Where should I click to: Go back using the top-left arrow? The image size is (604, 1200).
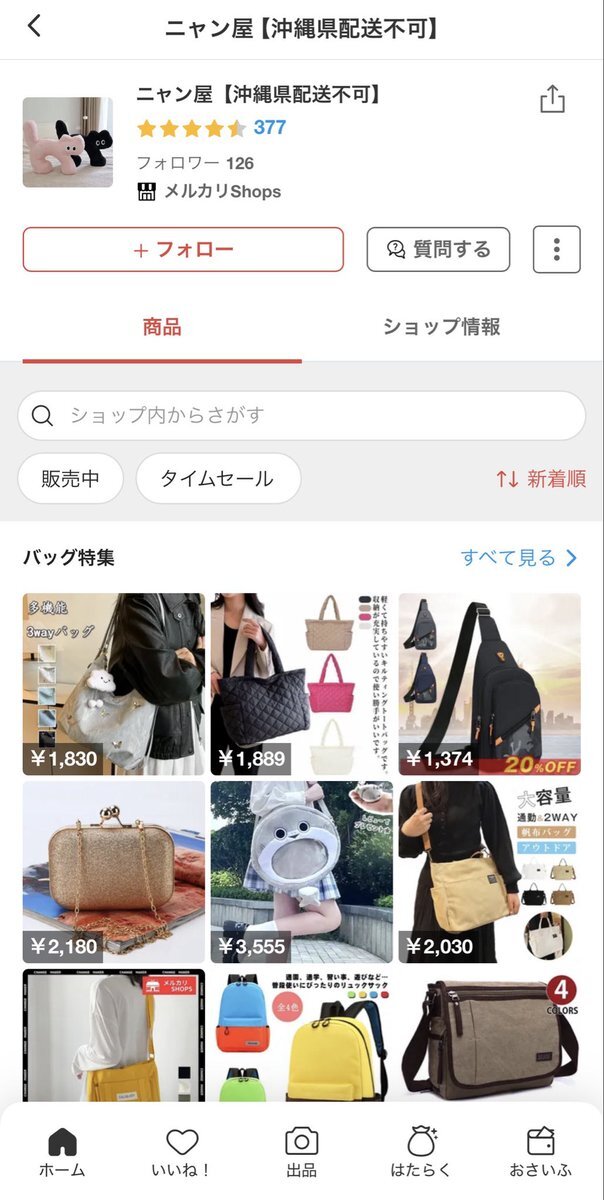point(35,27)
